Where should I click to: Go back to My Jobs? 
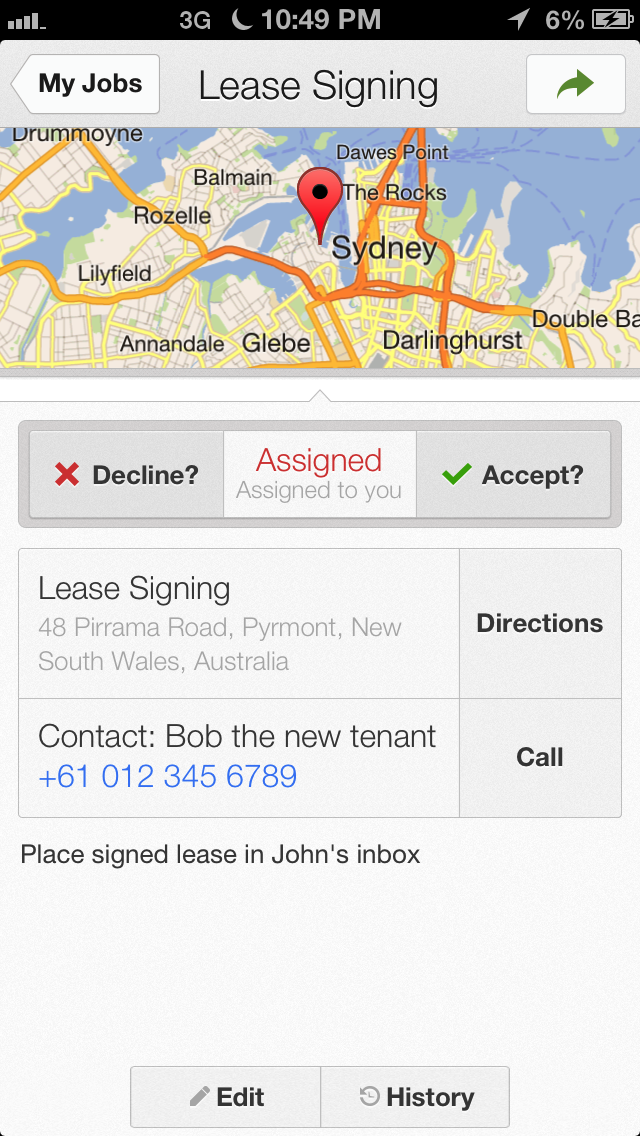[x=88, y=84]
